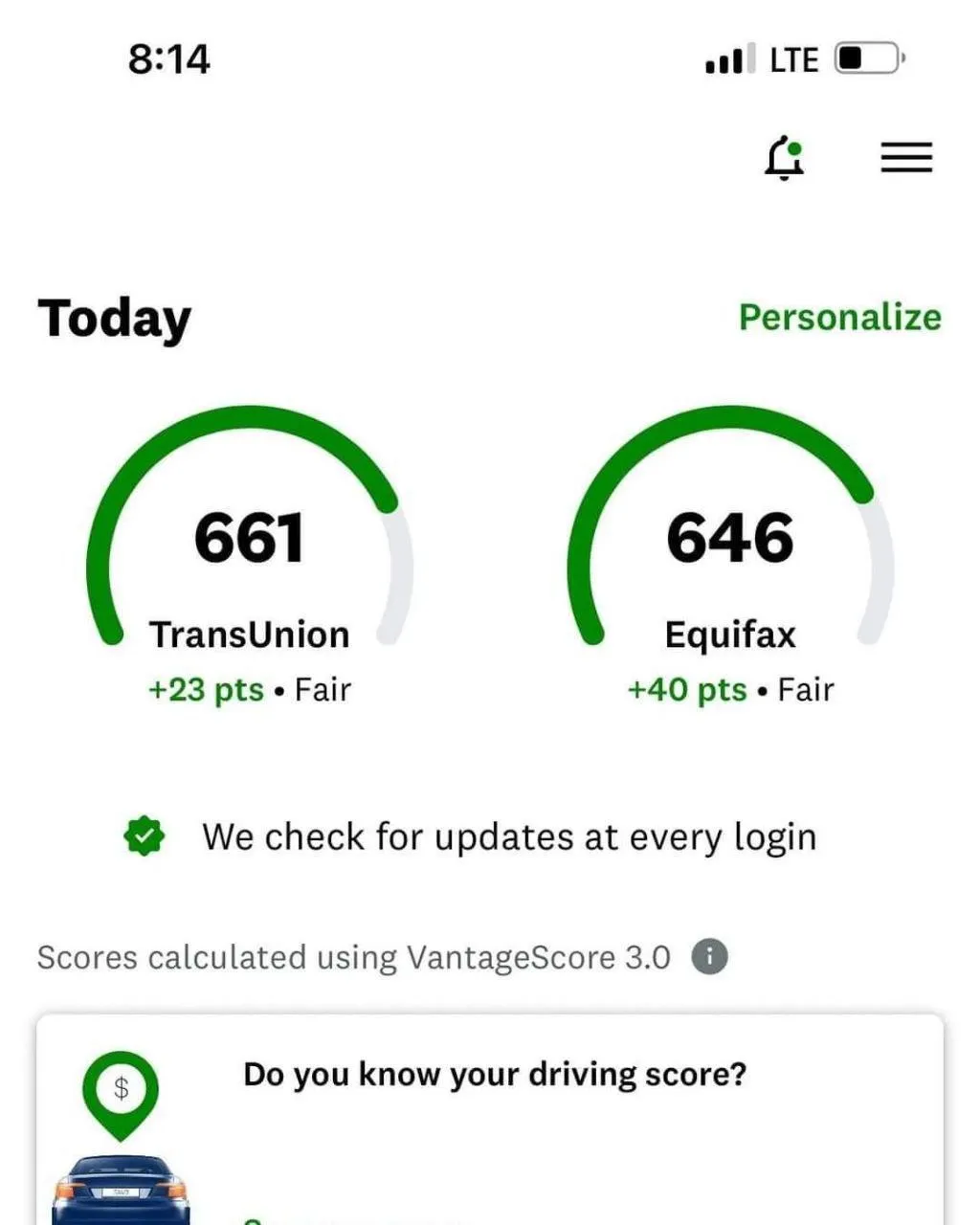The image size is (980, 1225).
Task: Open VantageScore 3.0 info icon
Action: [x=709, y=957]
